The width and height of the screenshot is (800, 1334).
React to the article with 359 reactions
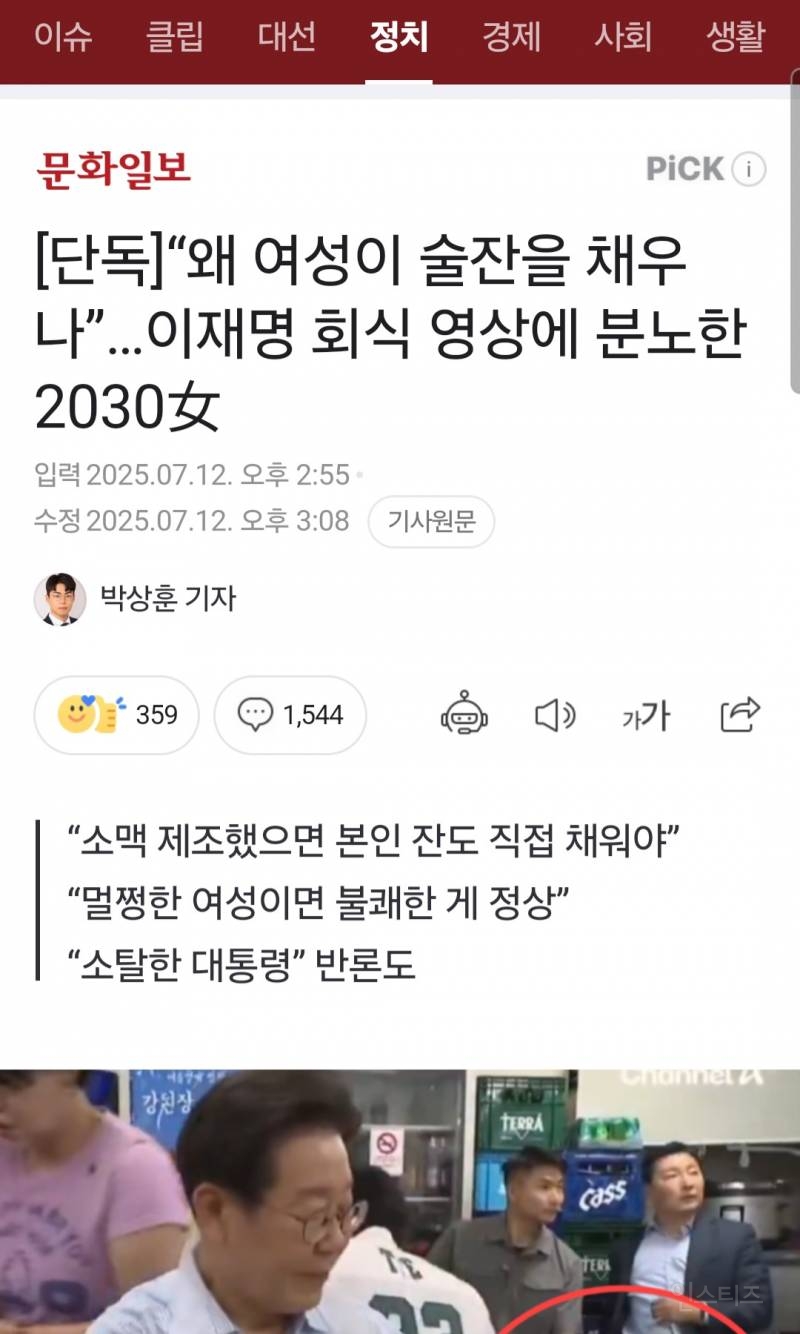tap(116, 715)
